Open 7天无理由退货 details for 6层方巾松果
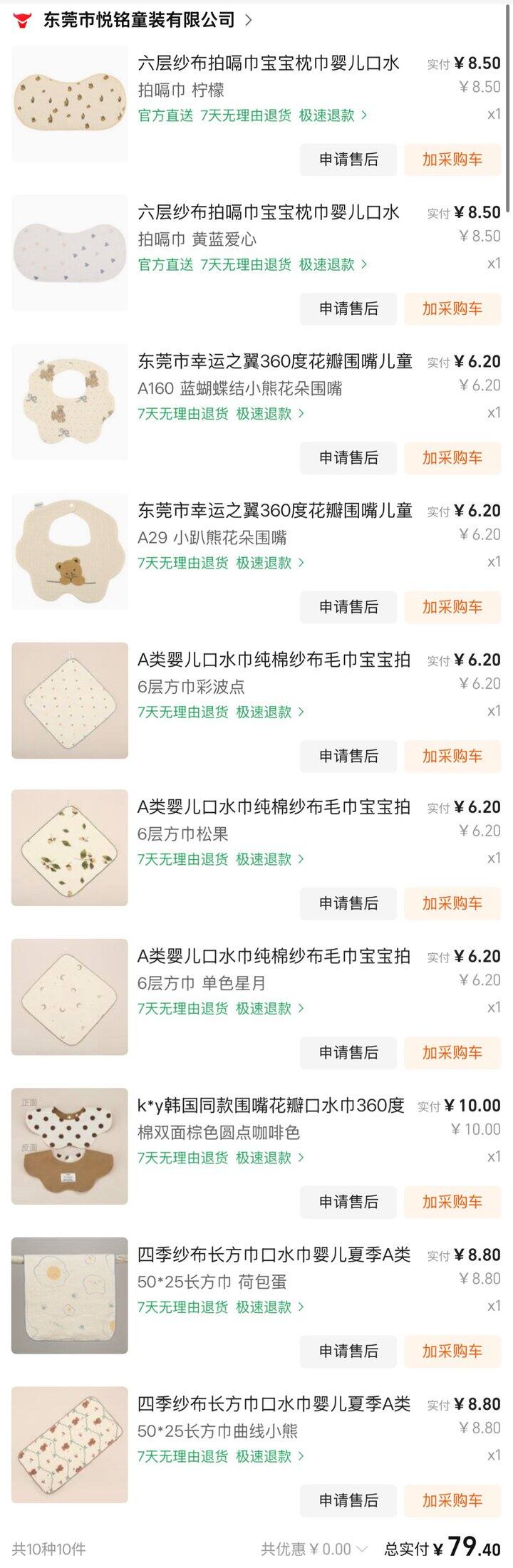The width and height of the screenshot is (513, 1568). pyautogui.click(x=183, y=859)
